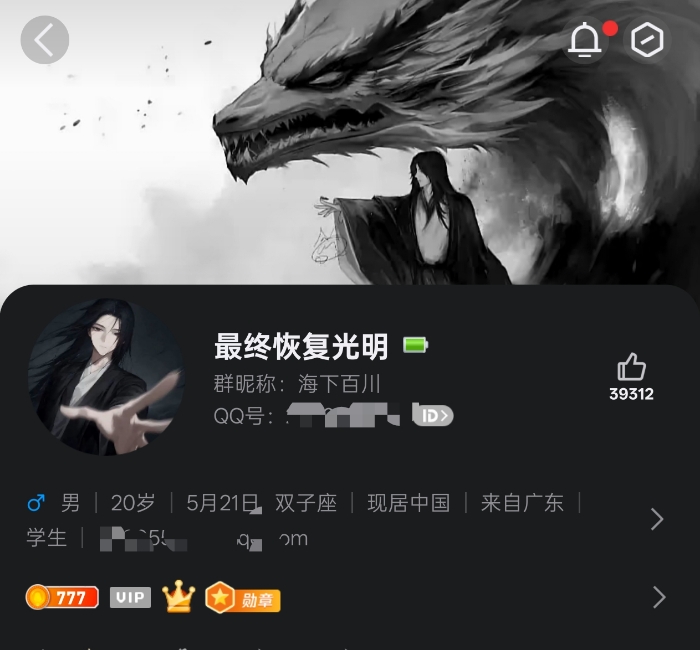Open the hexagon settings icon
The image size is (700, 650).
click(647, 40)
